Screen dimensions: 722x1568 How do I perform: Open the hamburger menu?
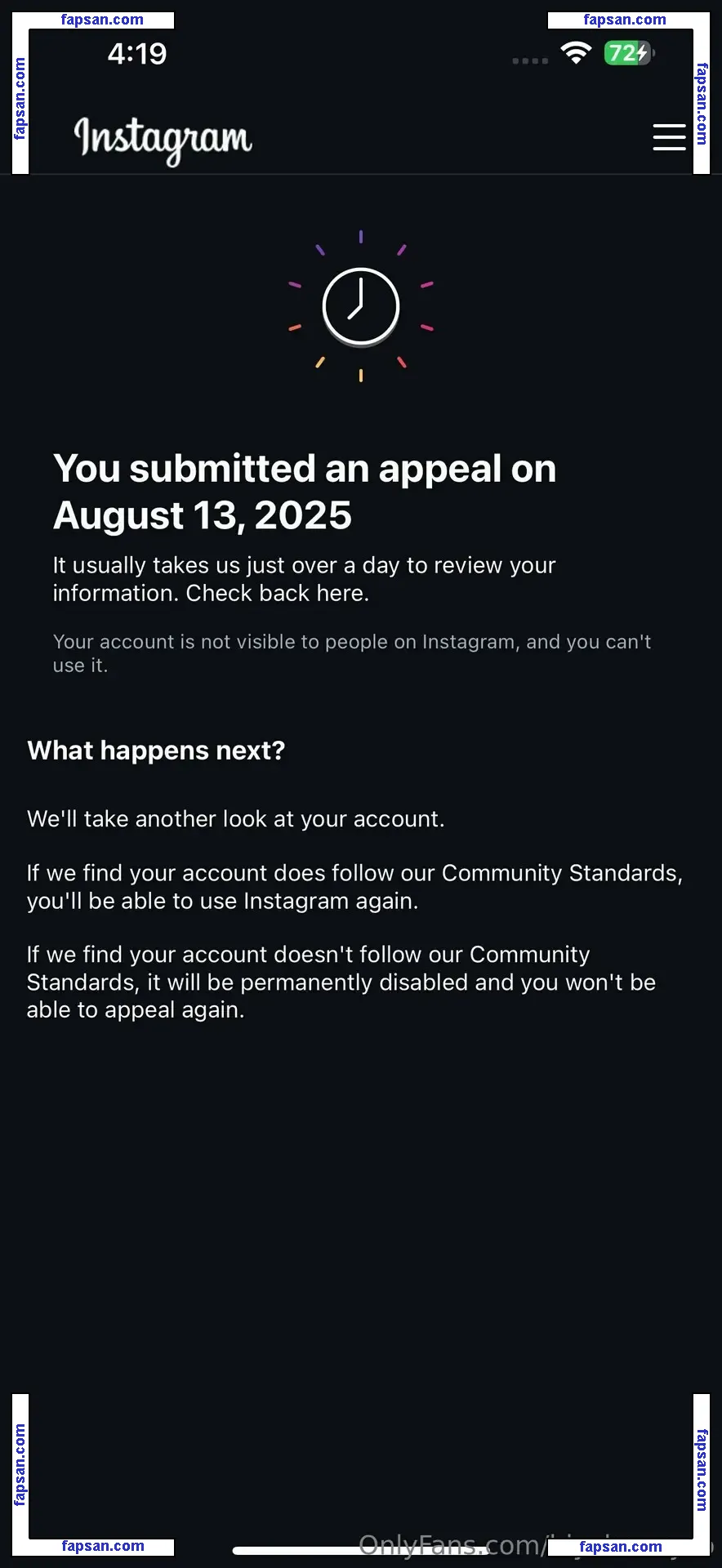point(669,137)
